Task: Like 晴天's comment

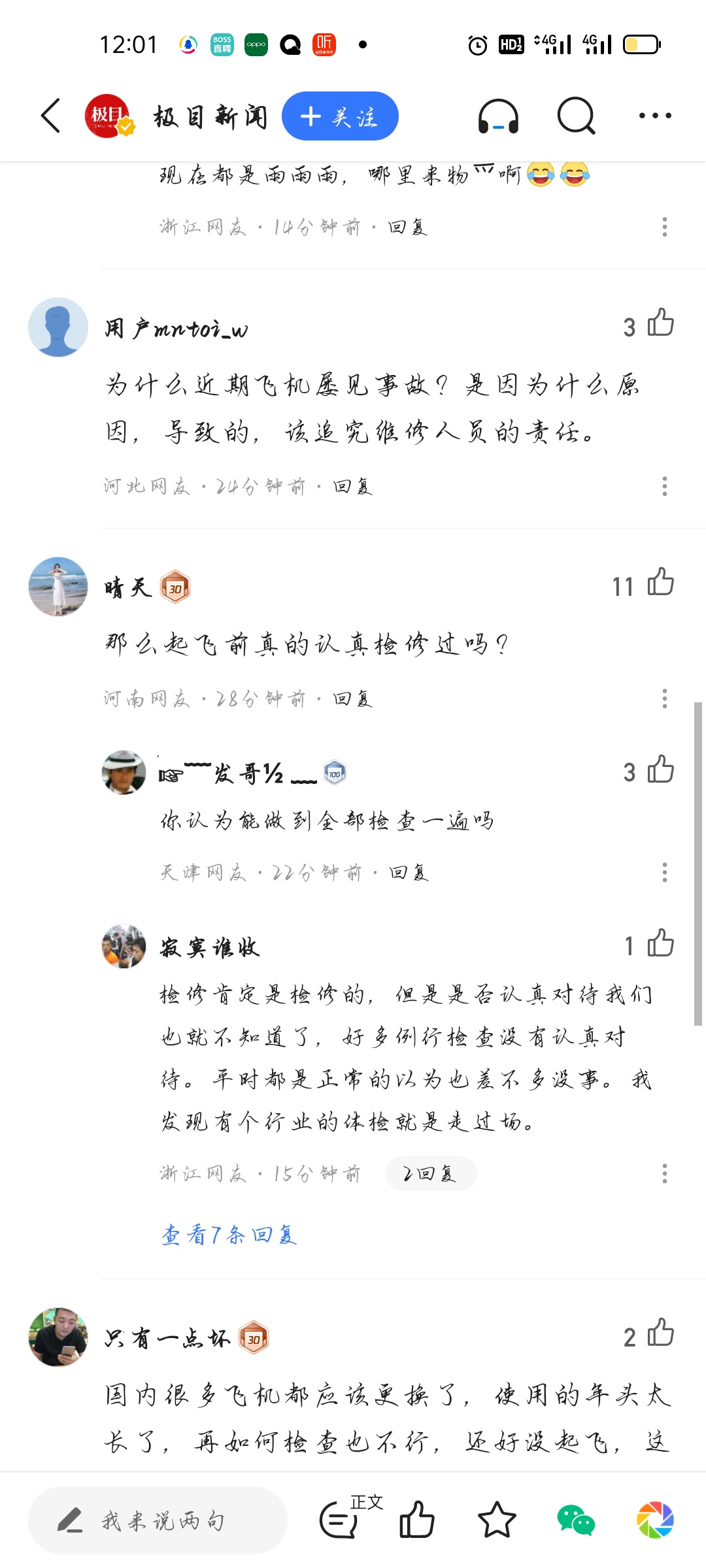Action: tap(660, 582)
